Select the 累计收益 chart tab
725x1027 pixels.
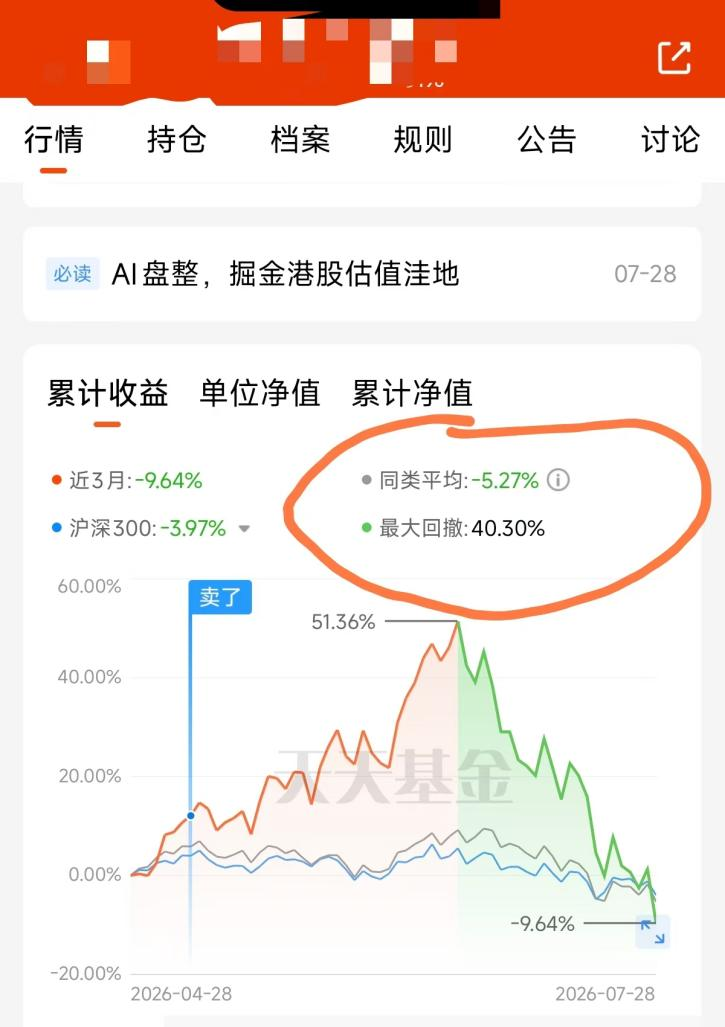pos(107,393)
